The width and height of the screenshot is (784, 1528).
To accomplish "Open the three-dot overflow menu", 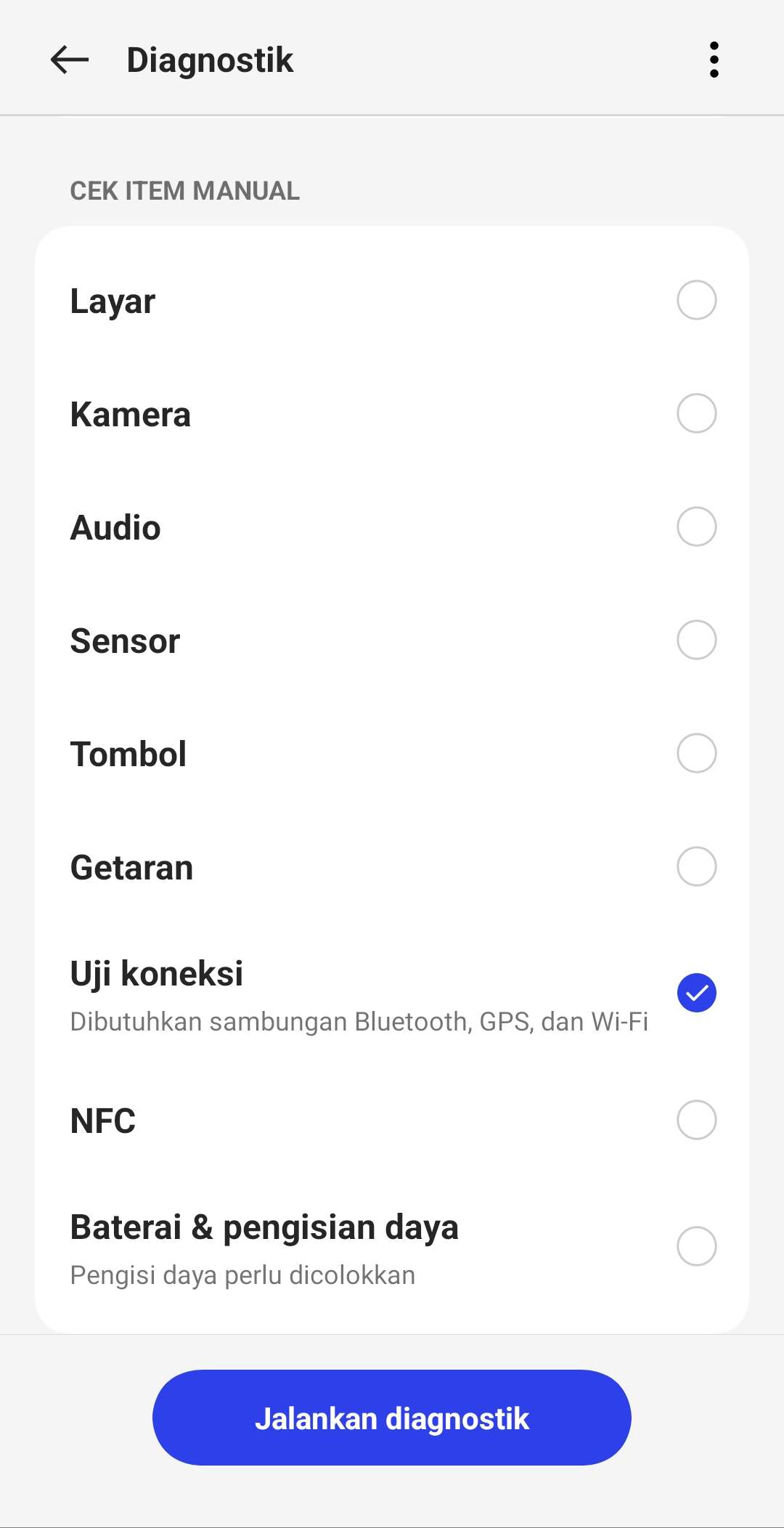I will click(x=714, y=60).
